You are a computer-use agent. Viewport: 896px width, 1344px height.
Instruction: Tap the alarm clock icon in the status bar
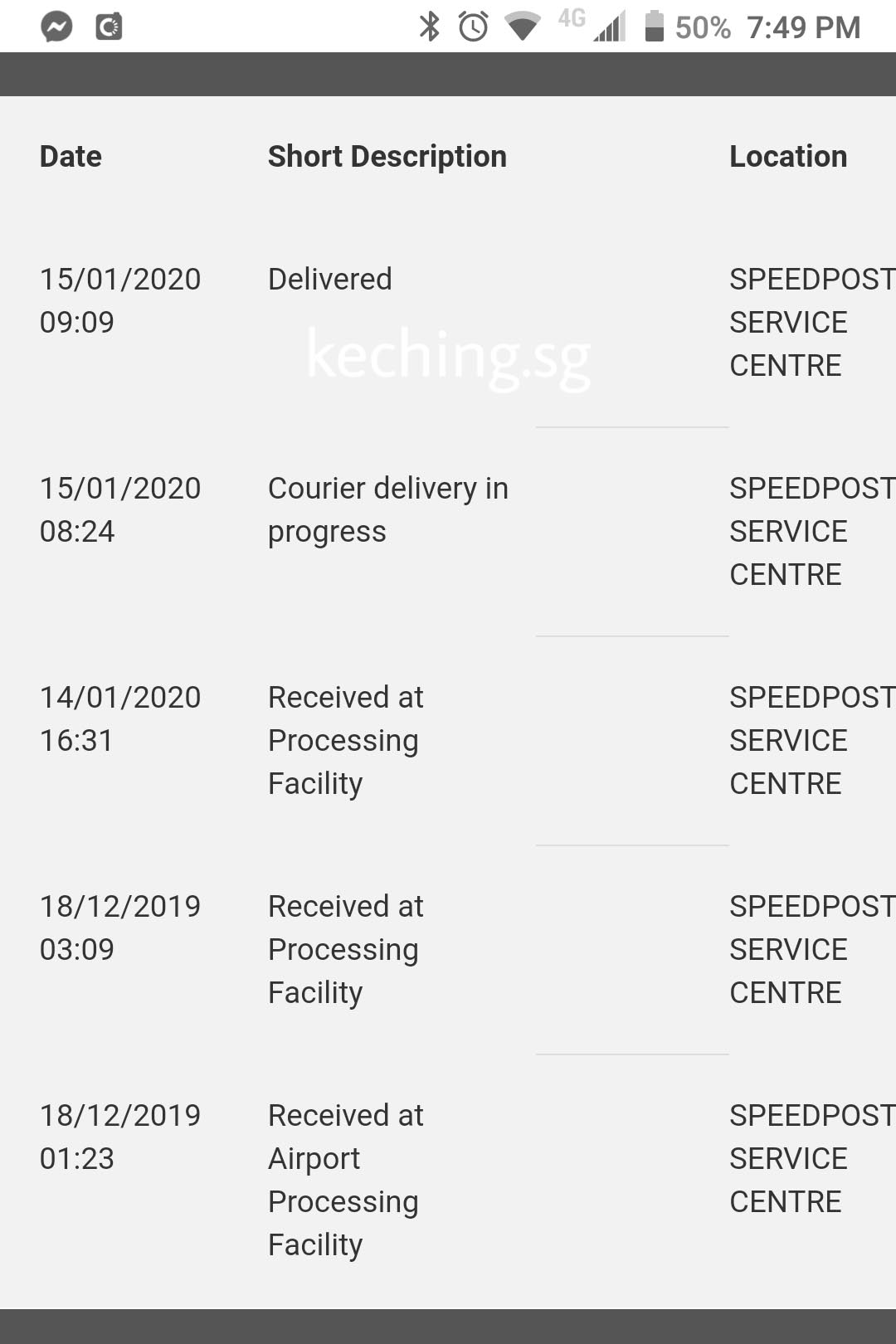pyautogui.click(x=470, y=27)
